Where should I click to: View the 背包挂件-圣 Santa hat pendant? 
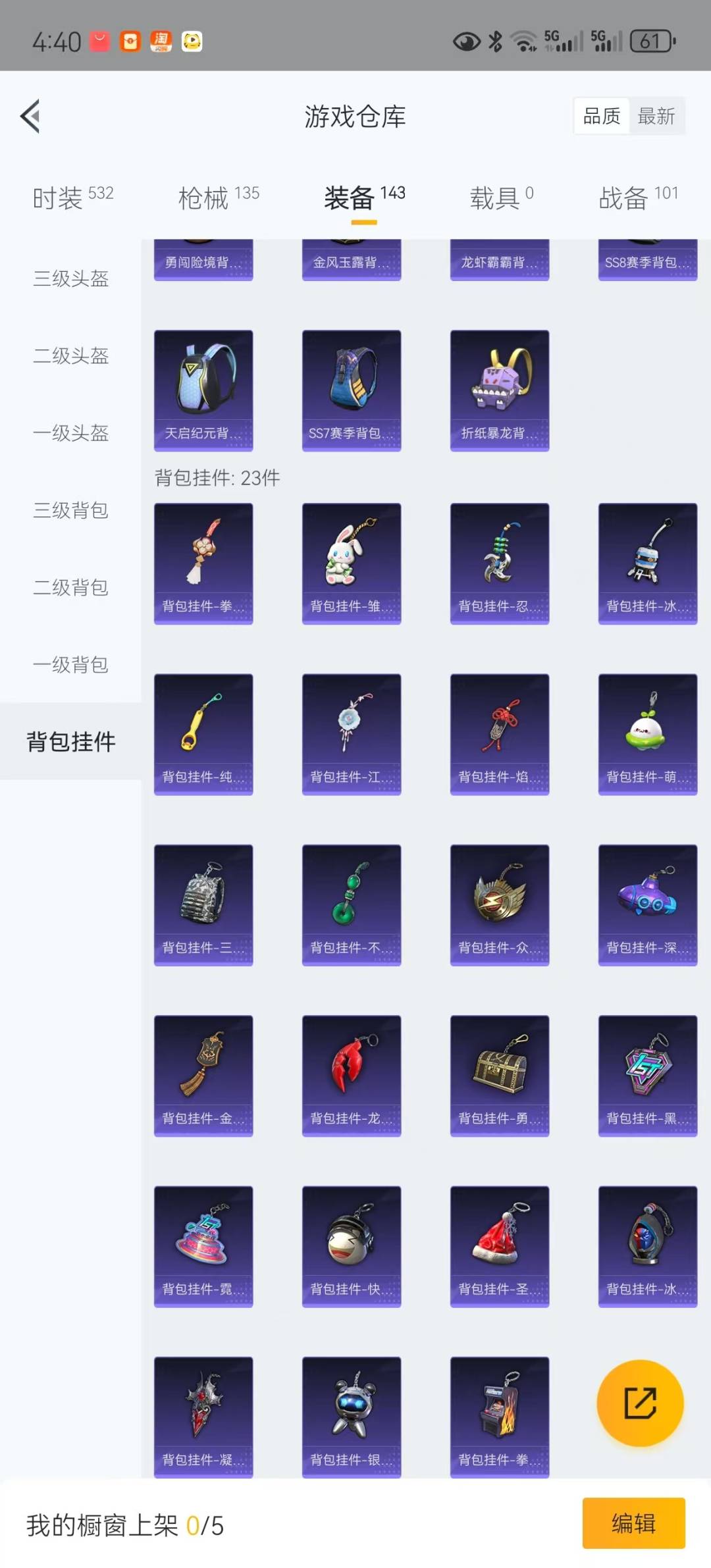[500, 1245]
